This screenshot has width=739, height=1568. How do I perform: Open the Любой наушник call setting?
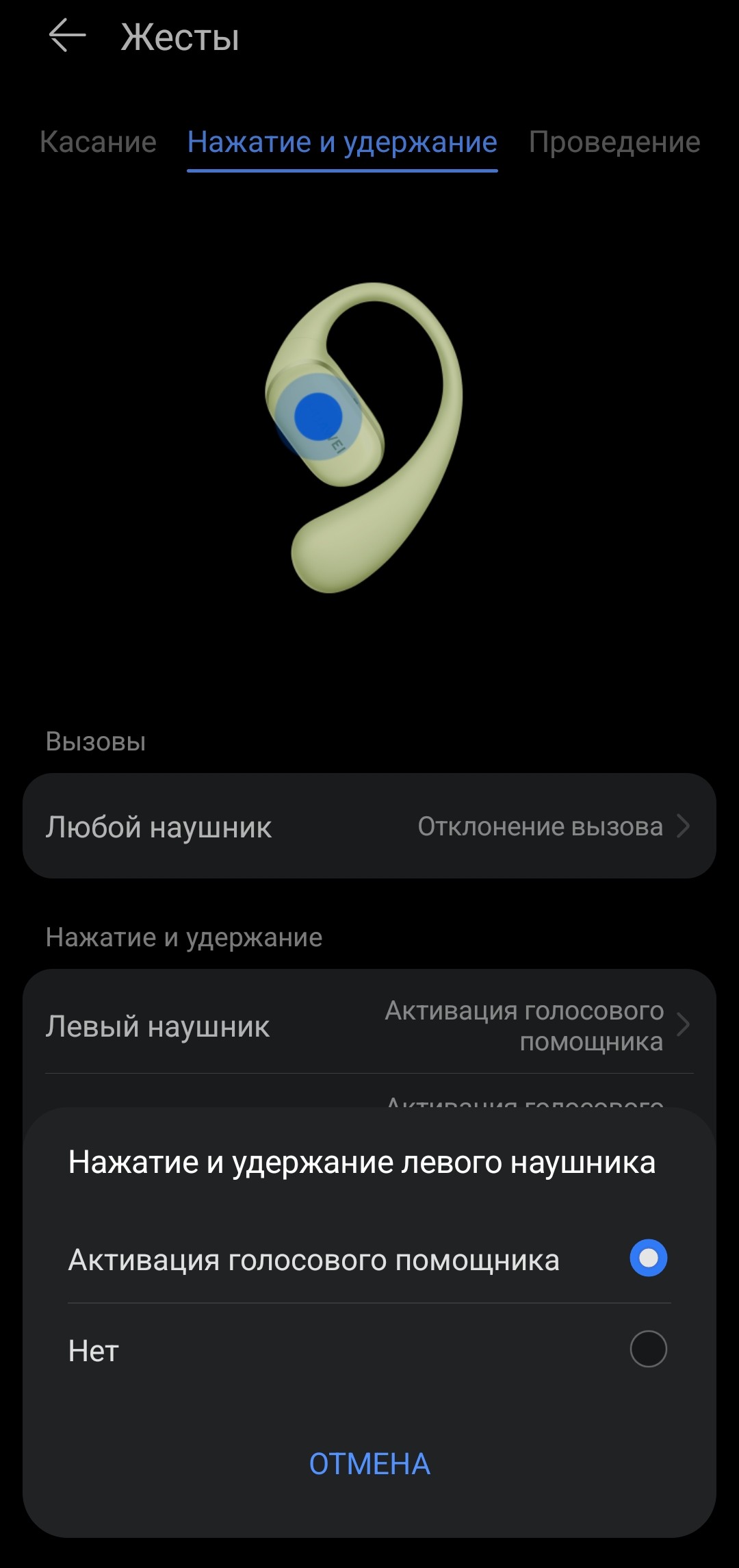369,826
